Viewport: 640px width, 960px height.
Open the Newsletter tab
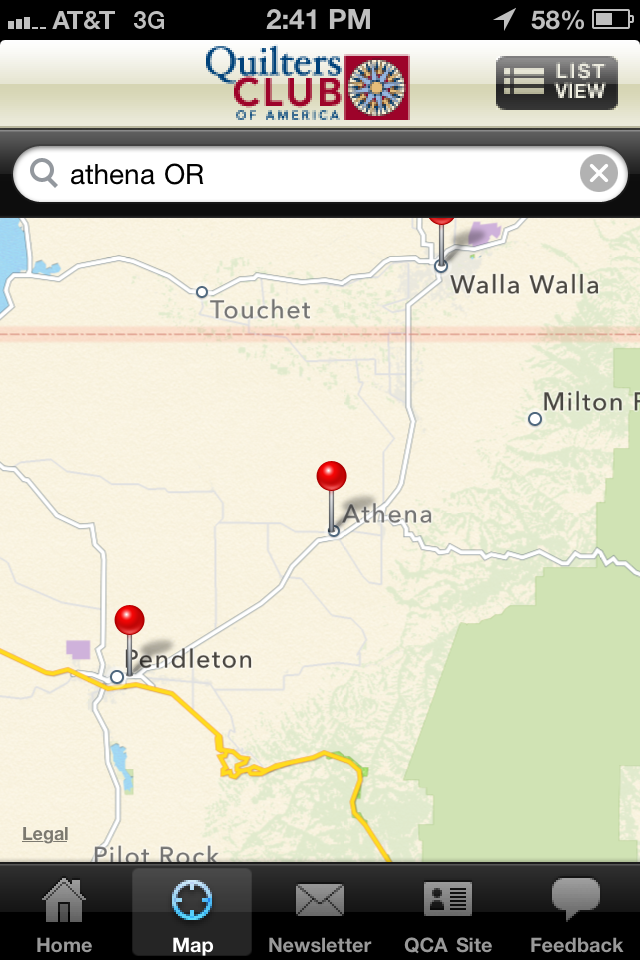319,915
